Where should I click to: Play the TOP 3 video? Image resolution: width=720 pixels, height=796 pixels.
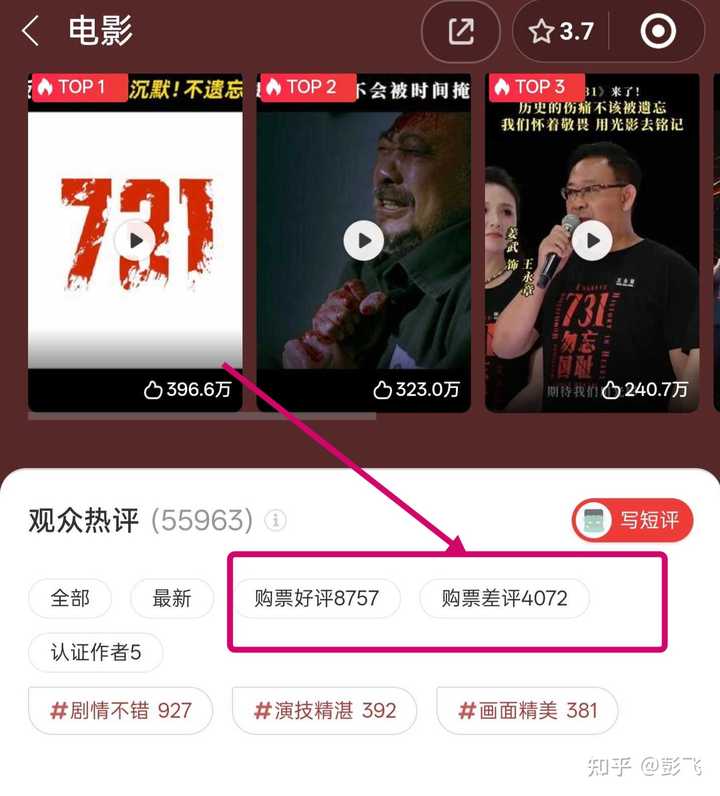[592, 240]
